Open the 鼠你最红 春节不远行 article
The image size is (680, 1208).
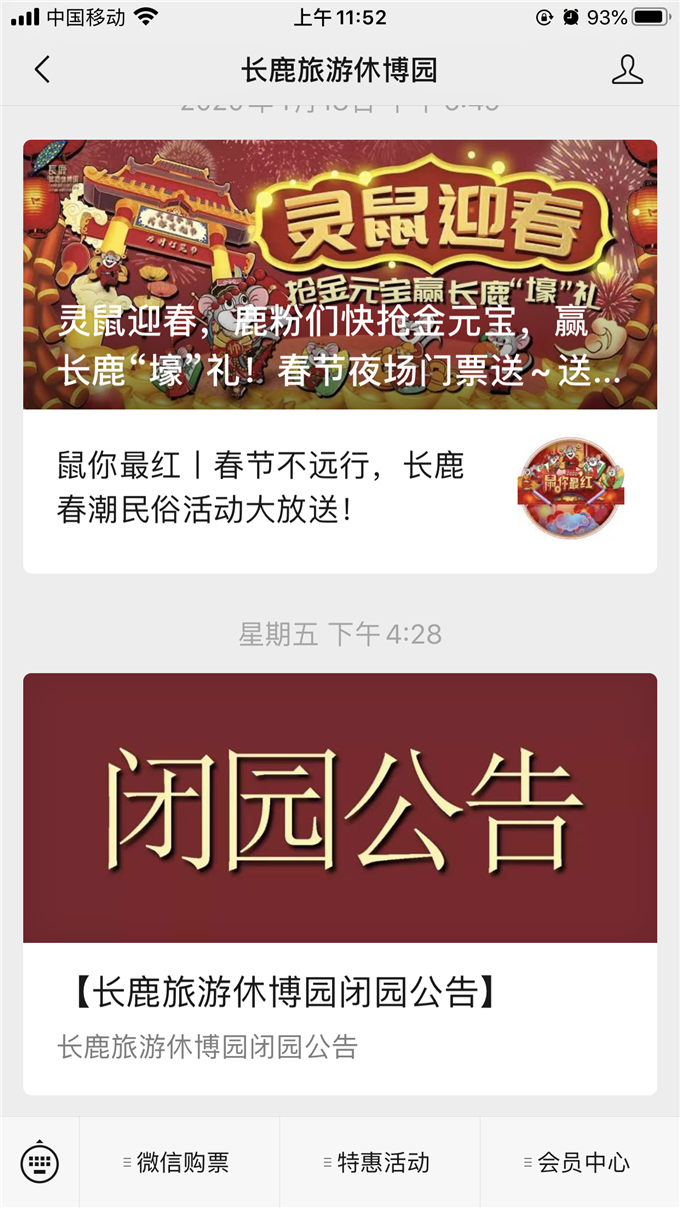pyautogui.click(x=340, y=490)
